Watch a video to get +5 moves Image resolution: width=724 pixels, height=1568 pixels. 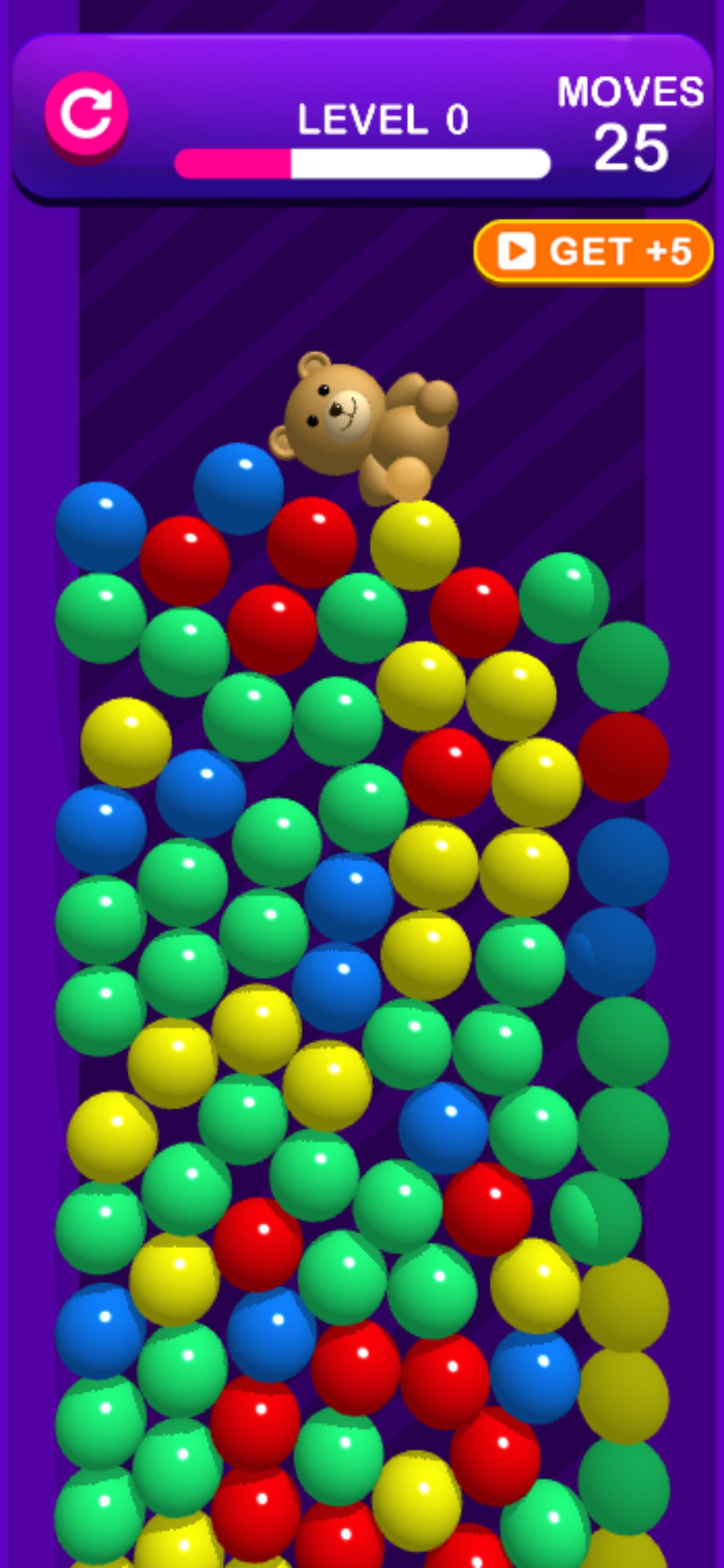[593, 251]
